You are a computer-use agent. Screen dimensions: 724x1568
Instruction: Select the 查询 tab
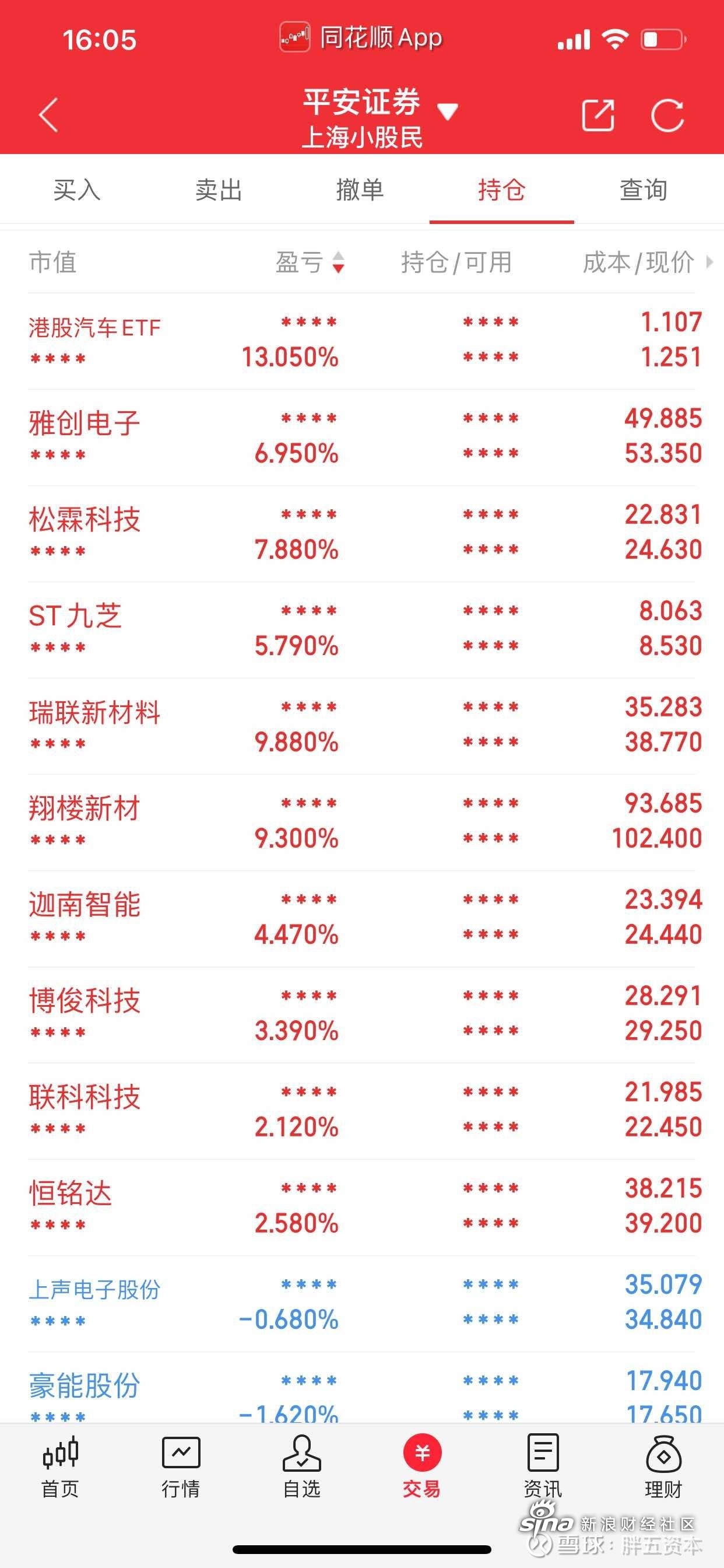click(x=644, y=190)
